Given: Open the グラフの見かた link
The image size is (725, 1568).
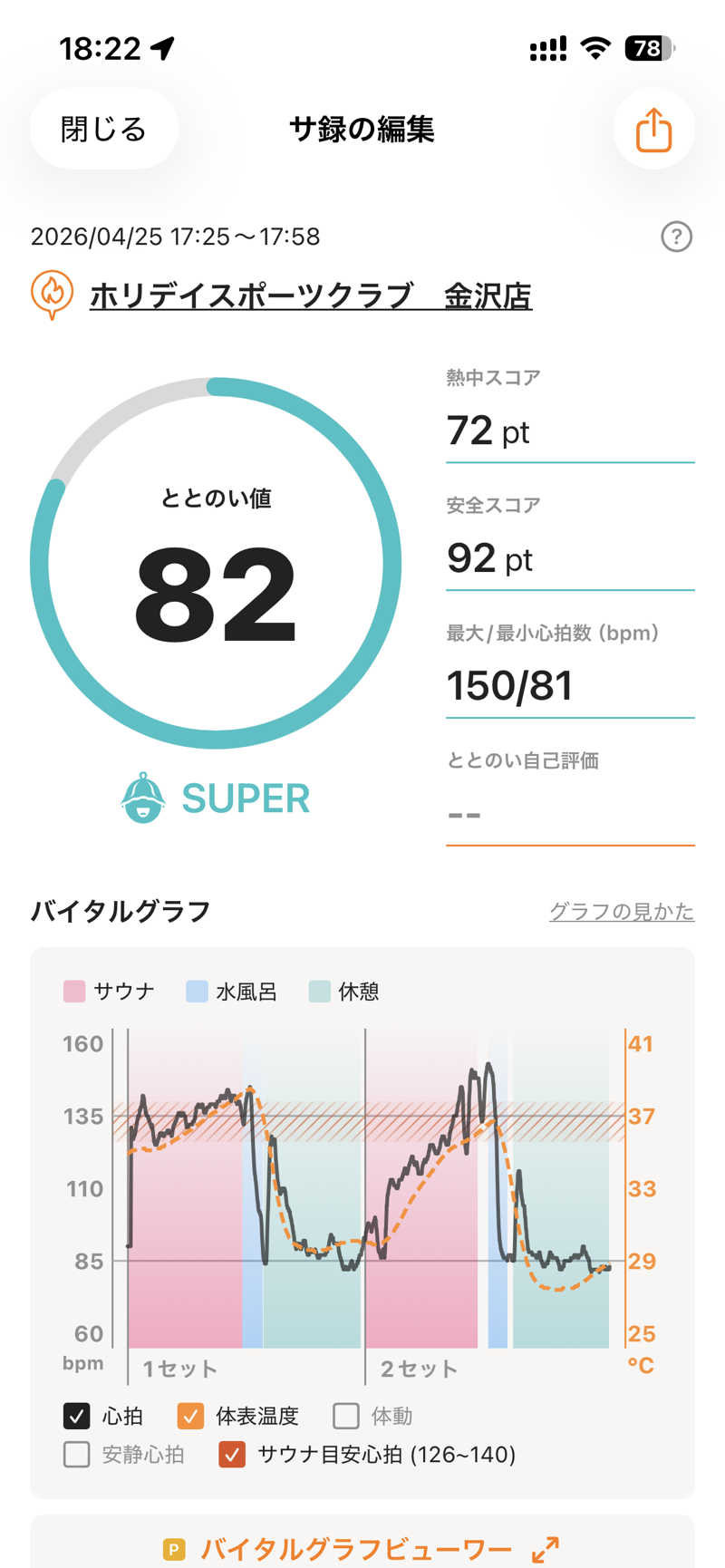Looking at the screenshot, I should 622,911.
